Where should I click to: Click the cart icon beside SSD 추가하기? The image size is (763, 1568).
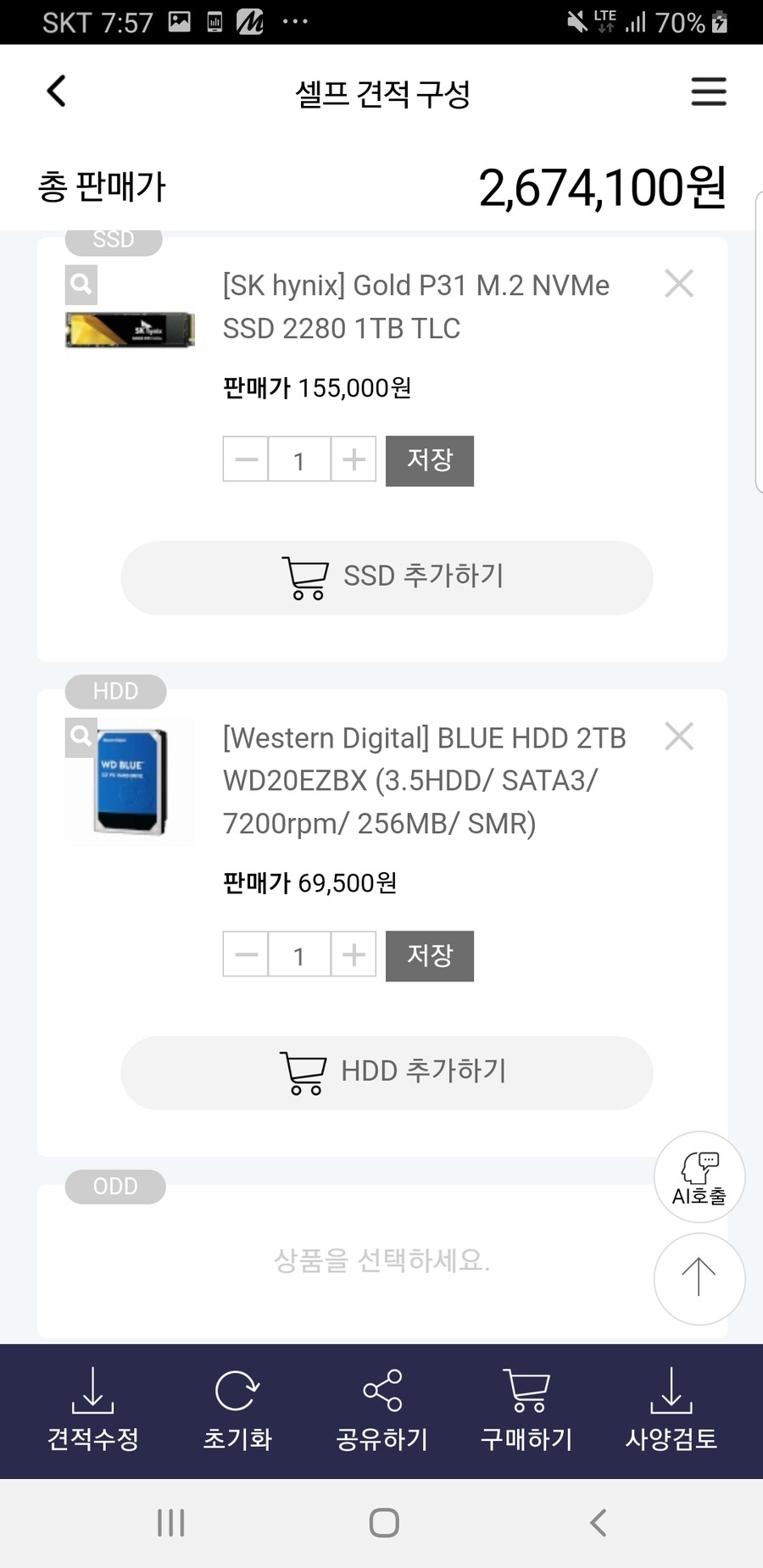(304, 575)
